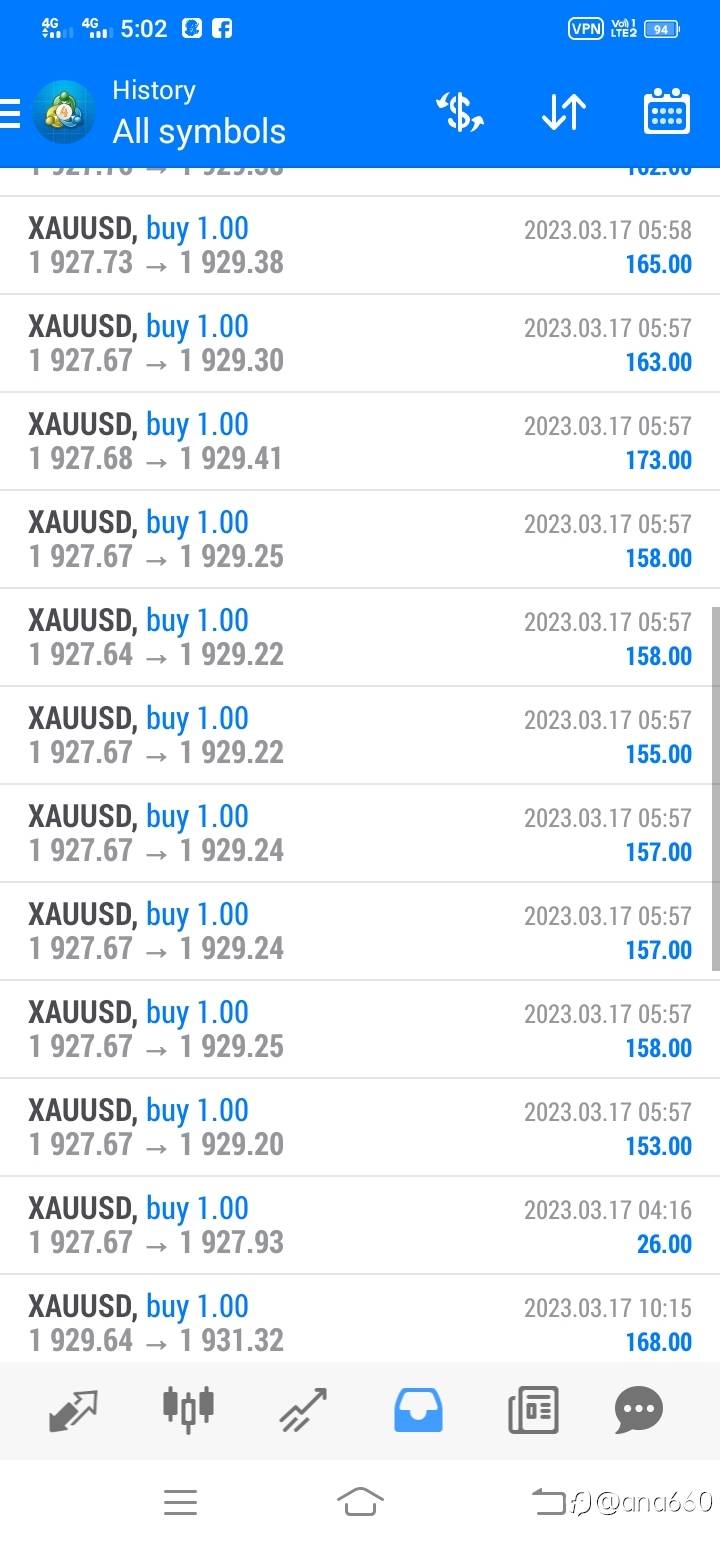Open the recent apps view

click(180, 1501)
